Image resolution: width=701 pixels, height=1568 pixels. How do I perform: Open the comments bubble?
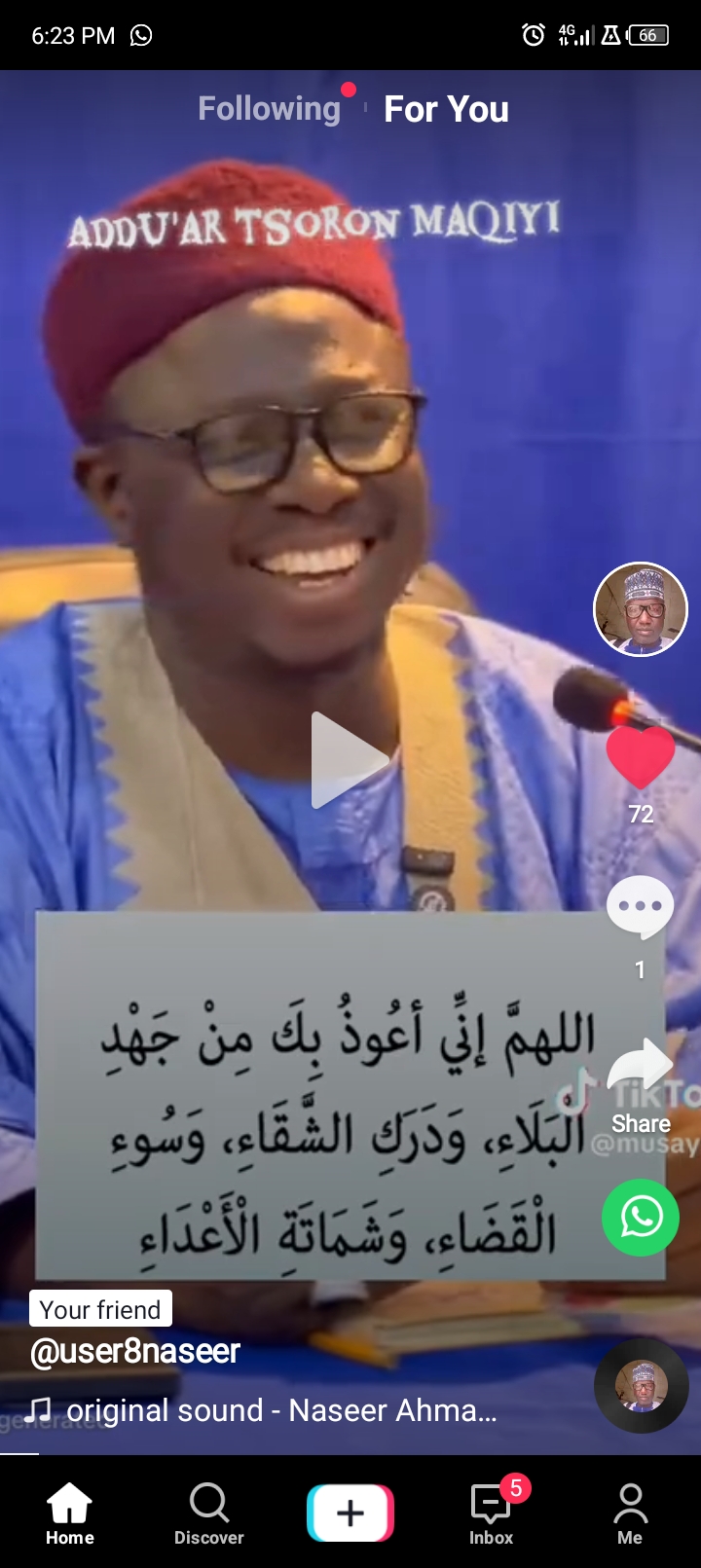coord(640,907)
